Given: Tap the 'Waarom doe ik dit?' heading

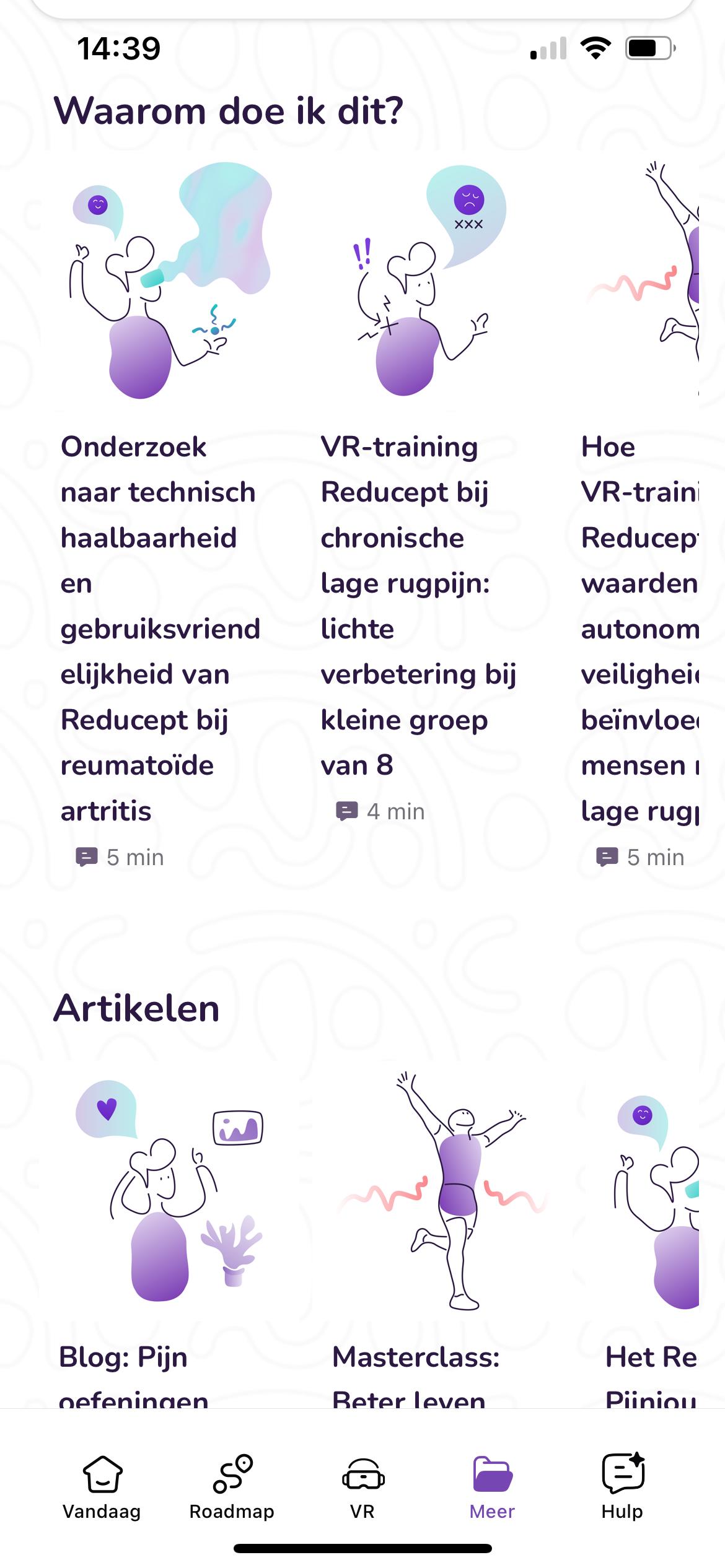Looking at the screenshot, I should 229,112.
